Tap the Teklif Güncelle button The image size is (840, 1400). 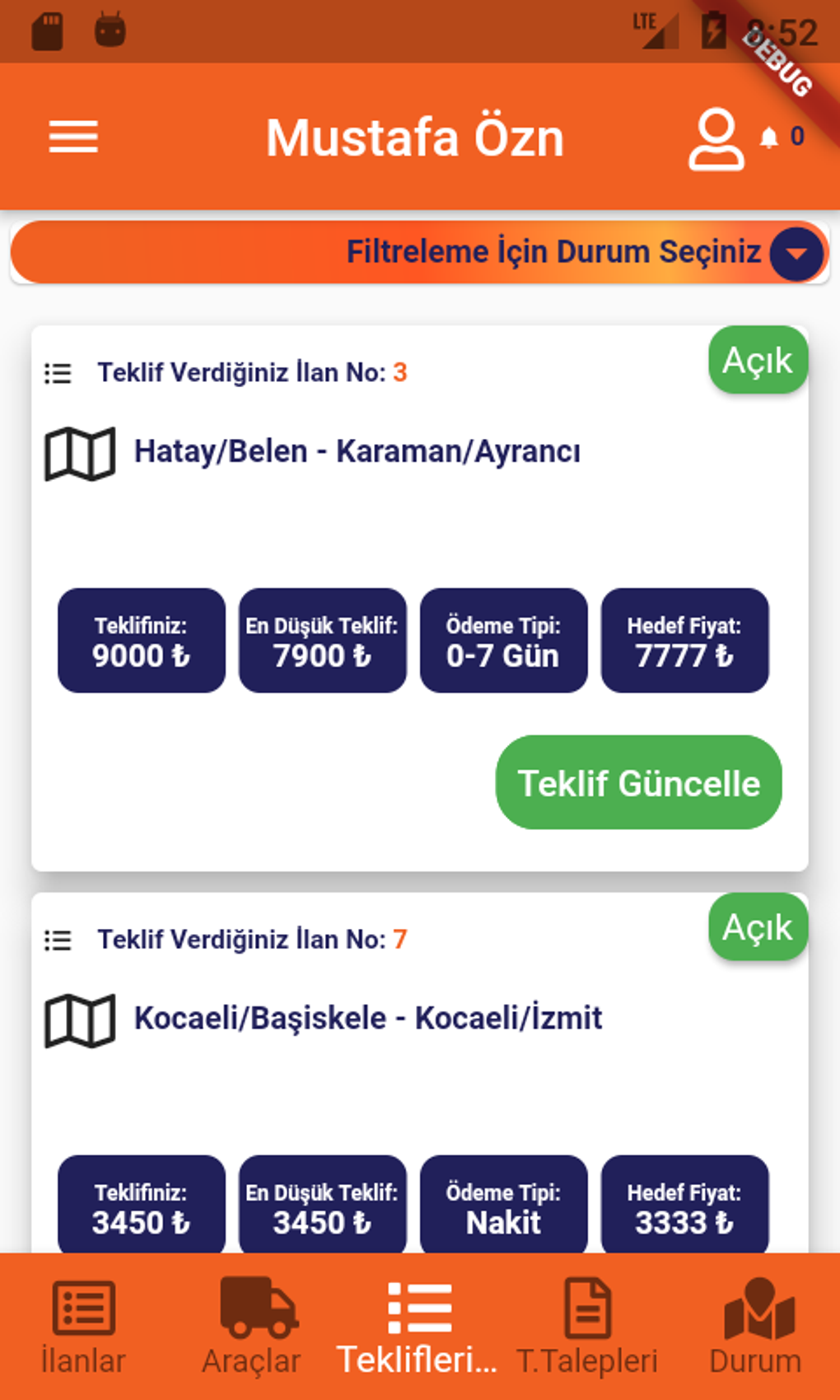click(638, 782)
